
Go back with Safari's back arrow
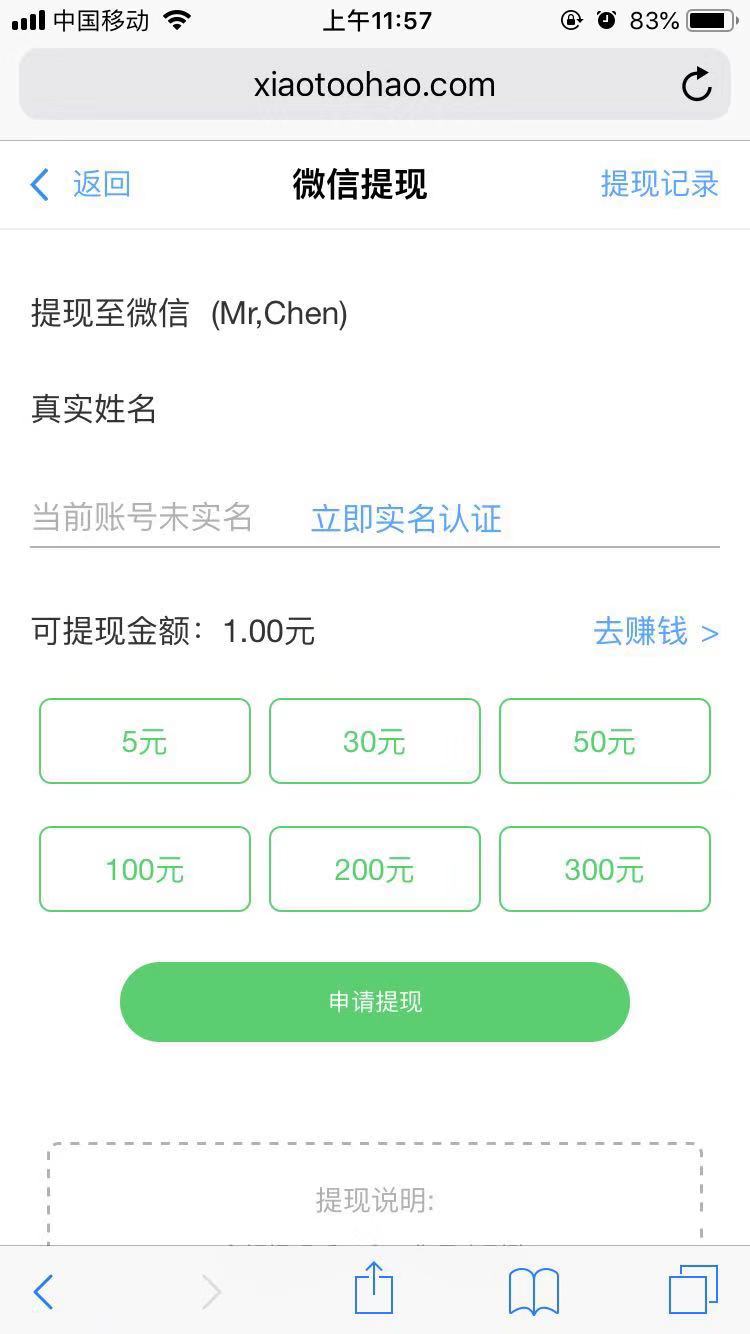click(x=43, y=1291)
